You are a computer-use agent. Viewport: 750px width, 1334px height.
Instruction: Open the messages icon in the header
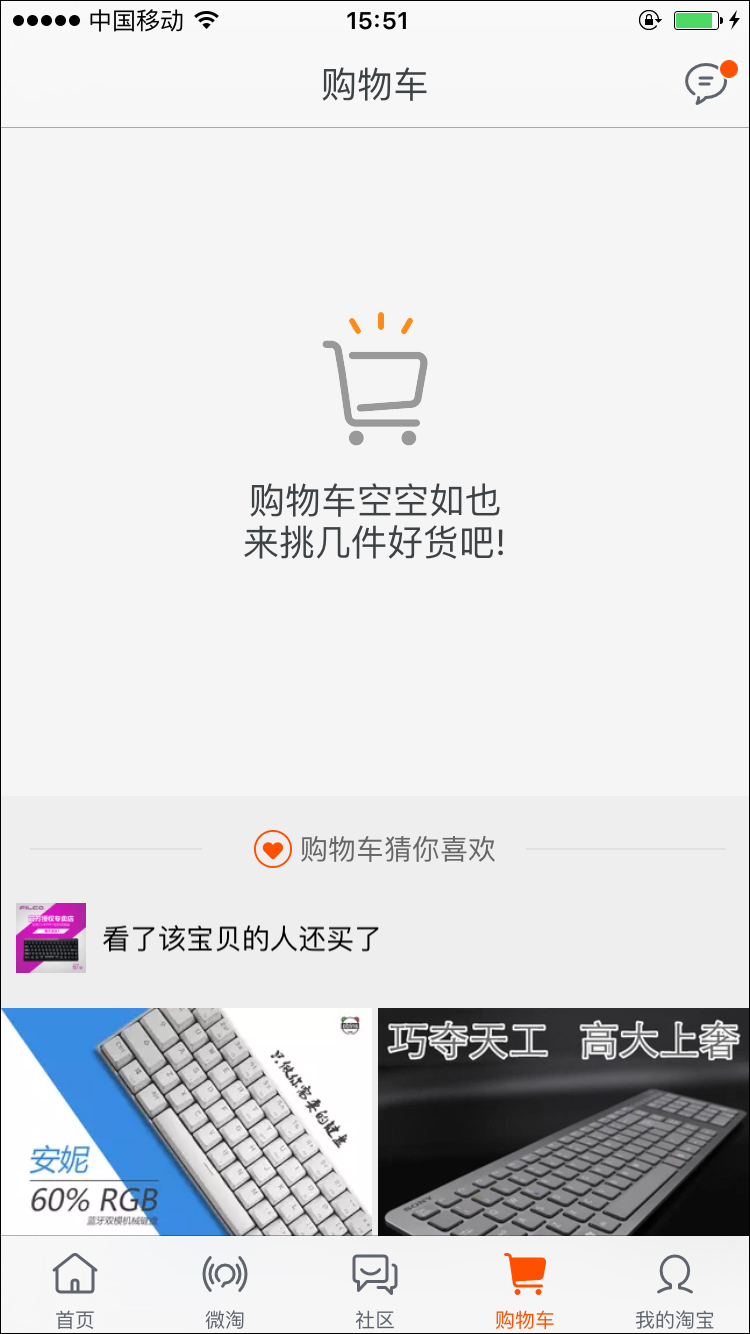coord(708,84)
